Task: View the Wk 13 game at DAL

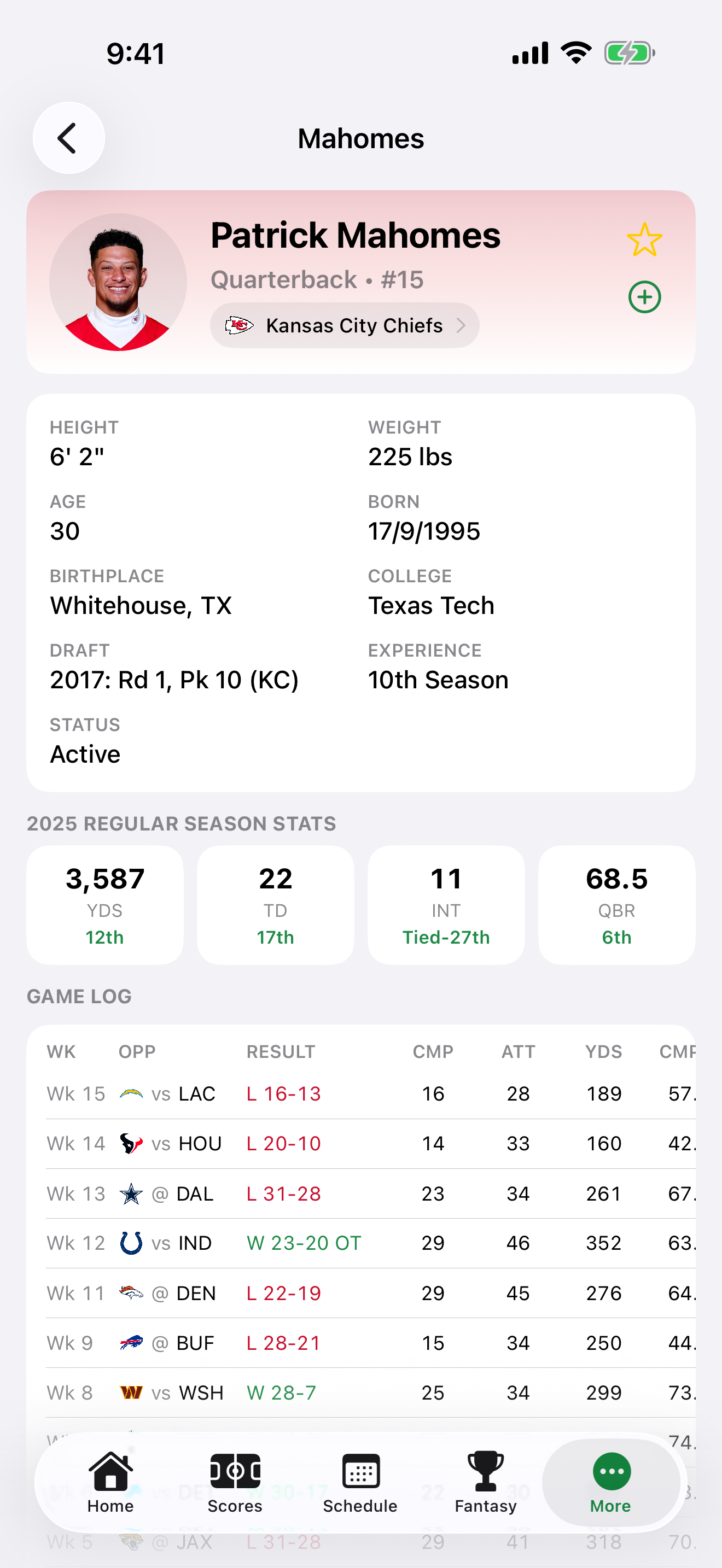Action: coord(371,1193)
